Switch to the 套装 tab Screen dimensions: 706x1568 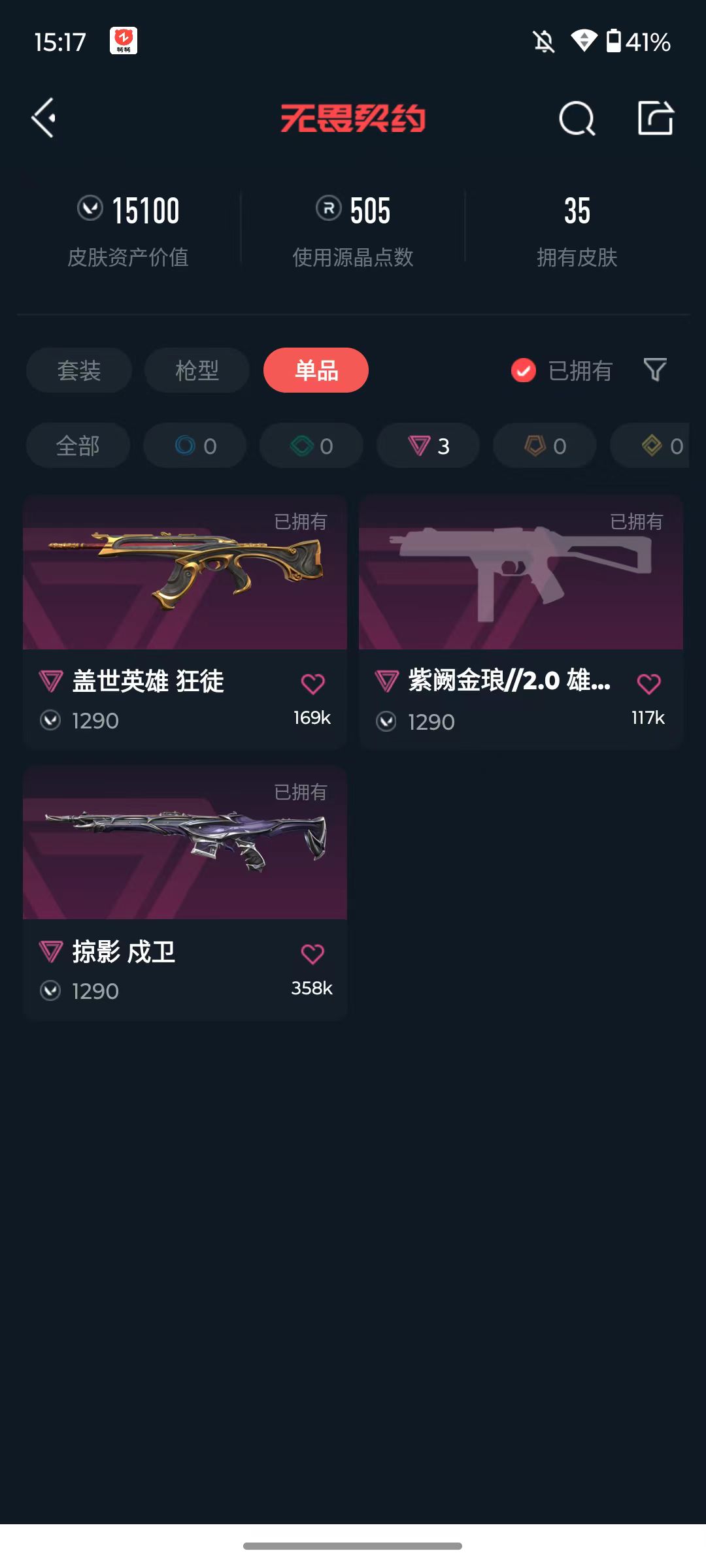(79, 370)
